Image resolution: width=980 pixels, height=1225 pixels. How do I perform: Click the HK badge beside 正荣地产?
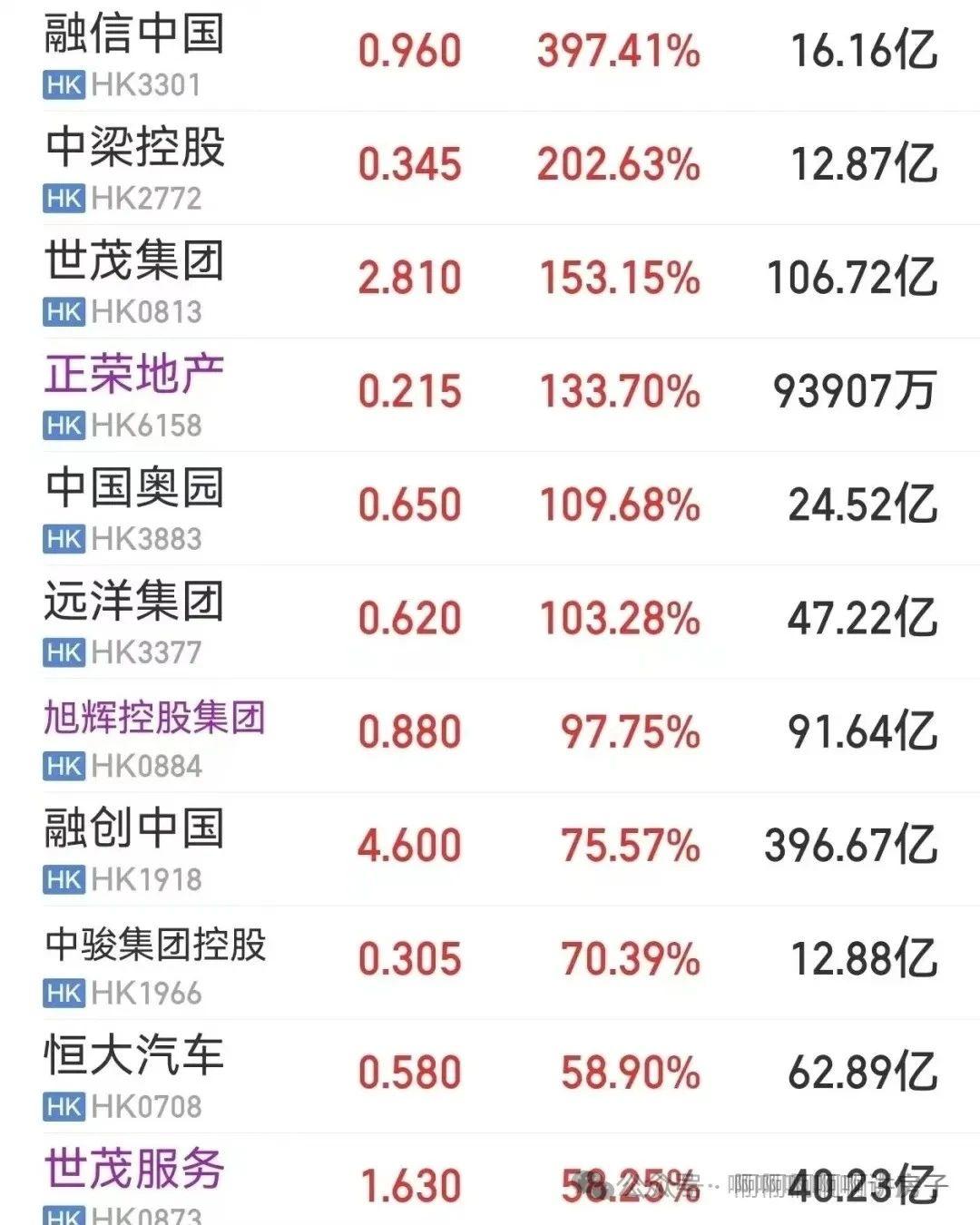click(x=60, y=423)
